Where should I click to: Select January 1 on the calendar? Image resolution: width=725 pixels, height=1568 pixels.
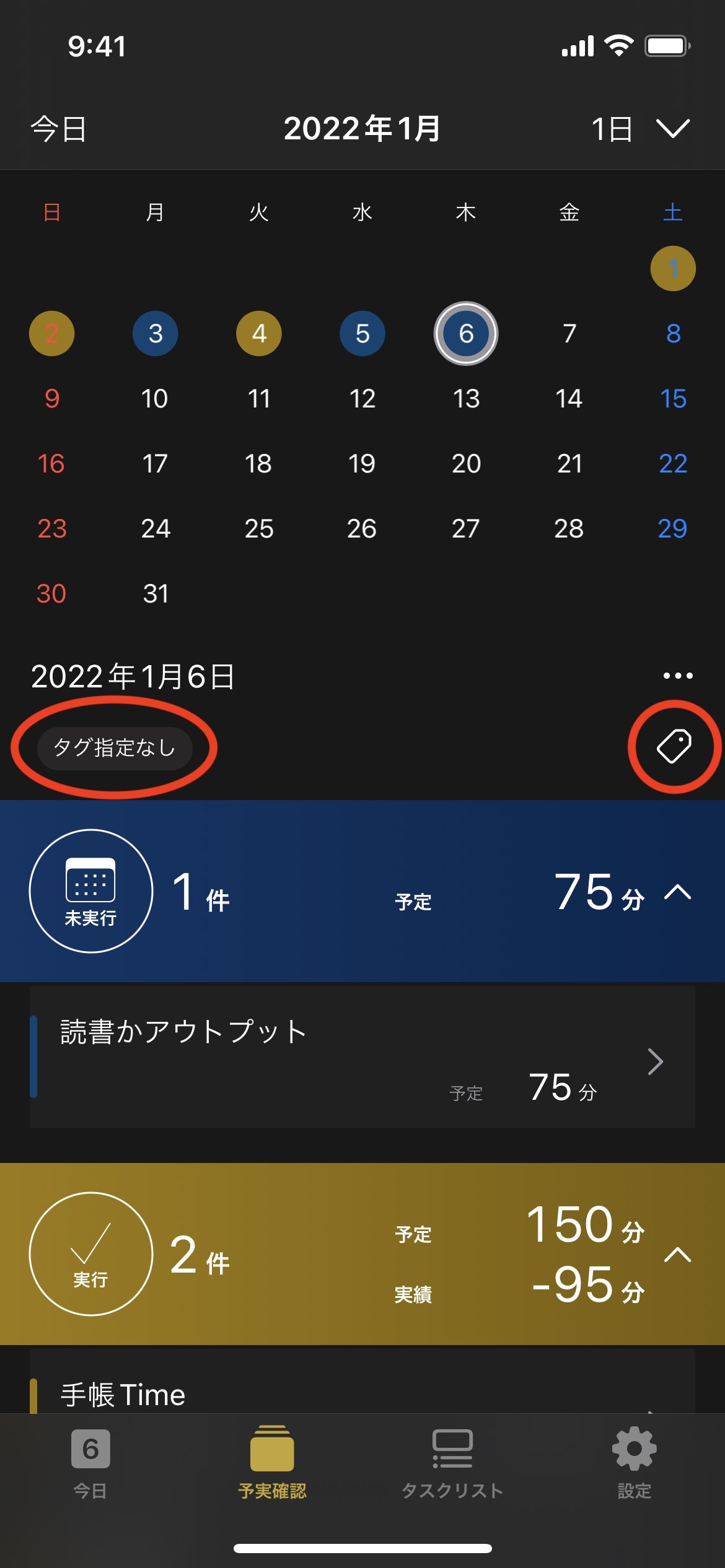click(673, 268)
